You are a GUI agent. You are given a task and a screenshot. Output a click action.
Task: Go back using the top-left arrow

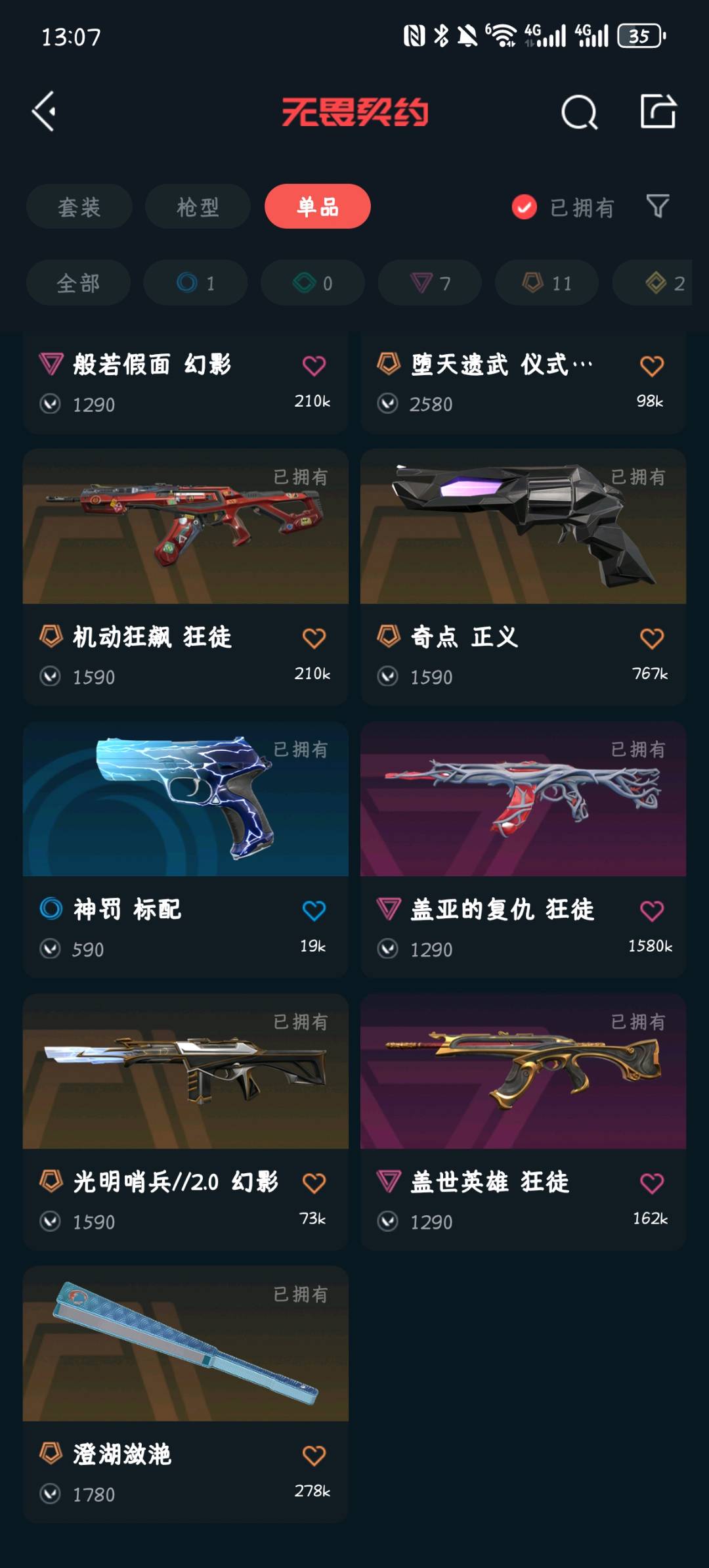[x=44, y=111]
